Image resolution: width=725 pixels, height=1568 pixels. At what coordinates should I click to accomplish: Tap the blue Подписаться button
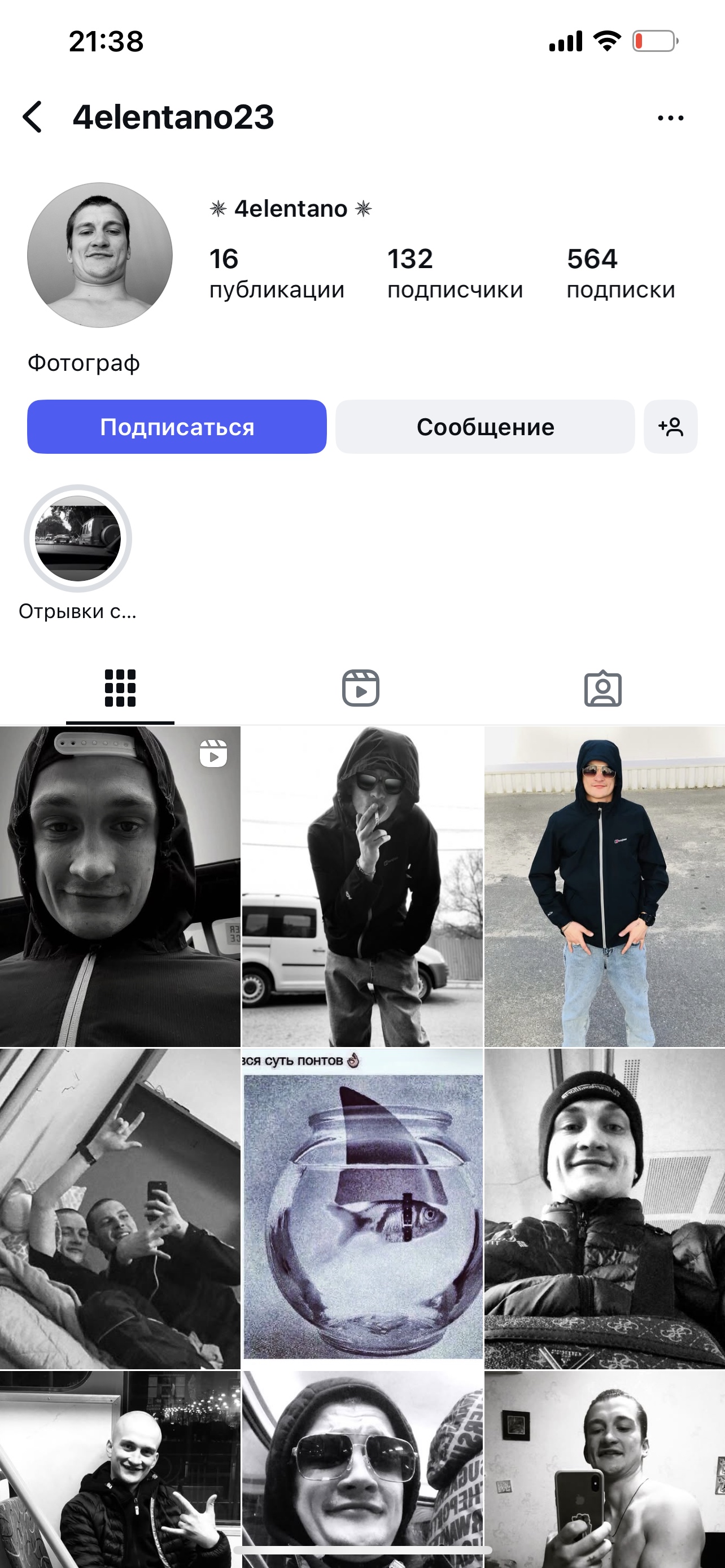tap(177, 427)
